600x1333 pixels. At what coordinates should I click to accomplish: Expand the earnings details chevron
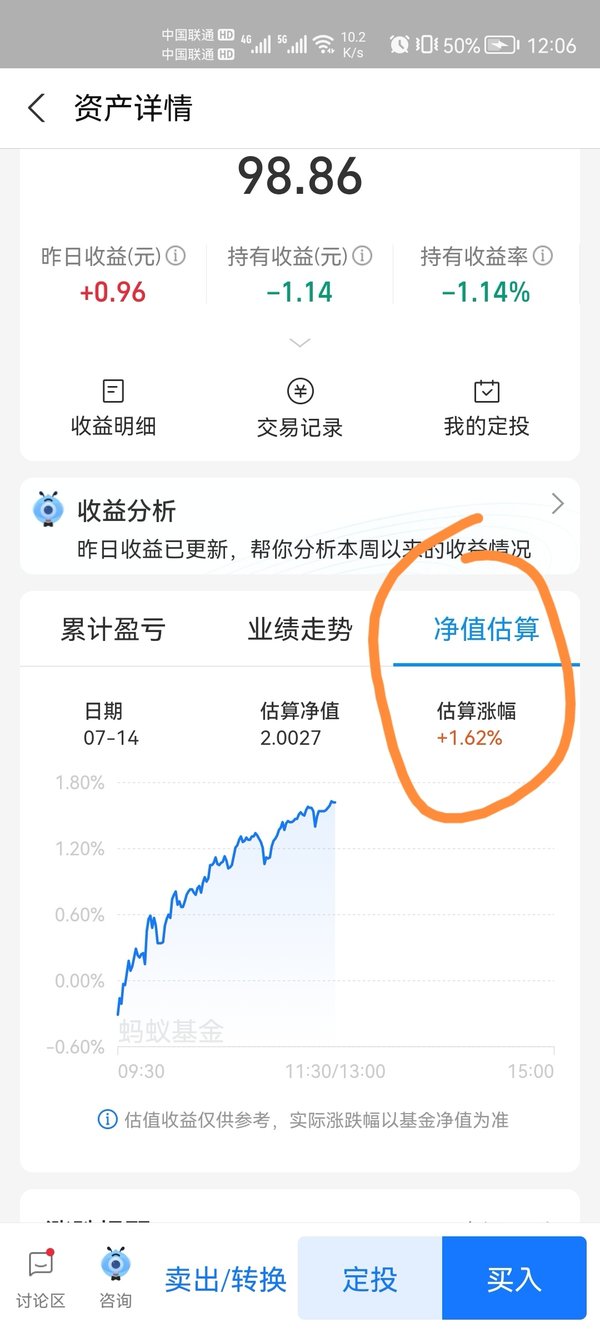click(x=300, y=342)
